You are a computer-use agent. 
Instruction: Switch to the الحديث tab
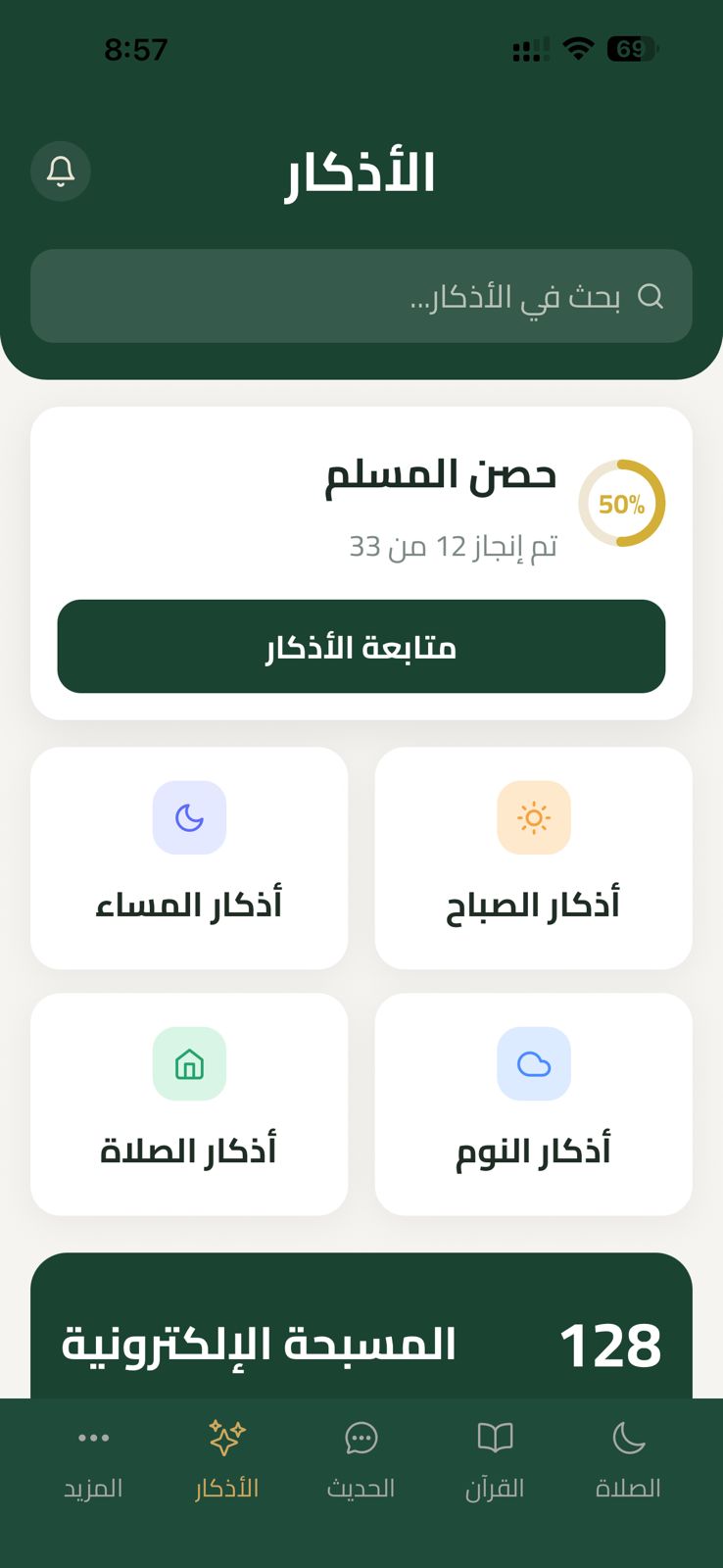[x=361, y=1460]
